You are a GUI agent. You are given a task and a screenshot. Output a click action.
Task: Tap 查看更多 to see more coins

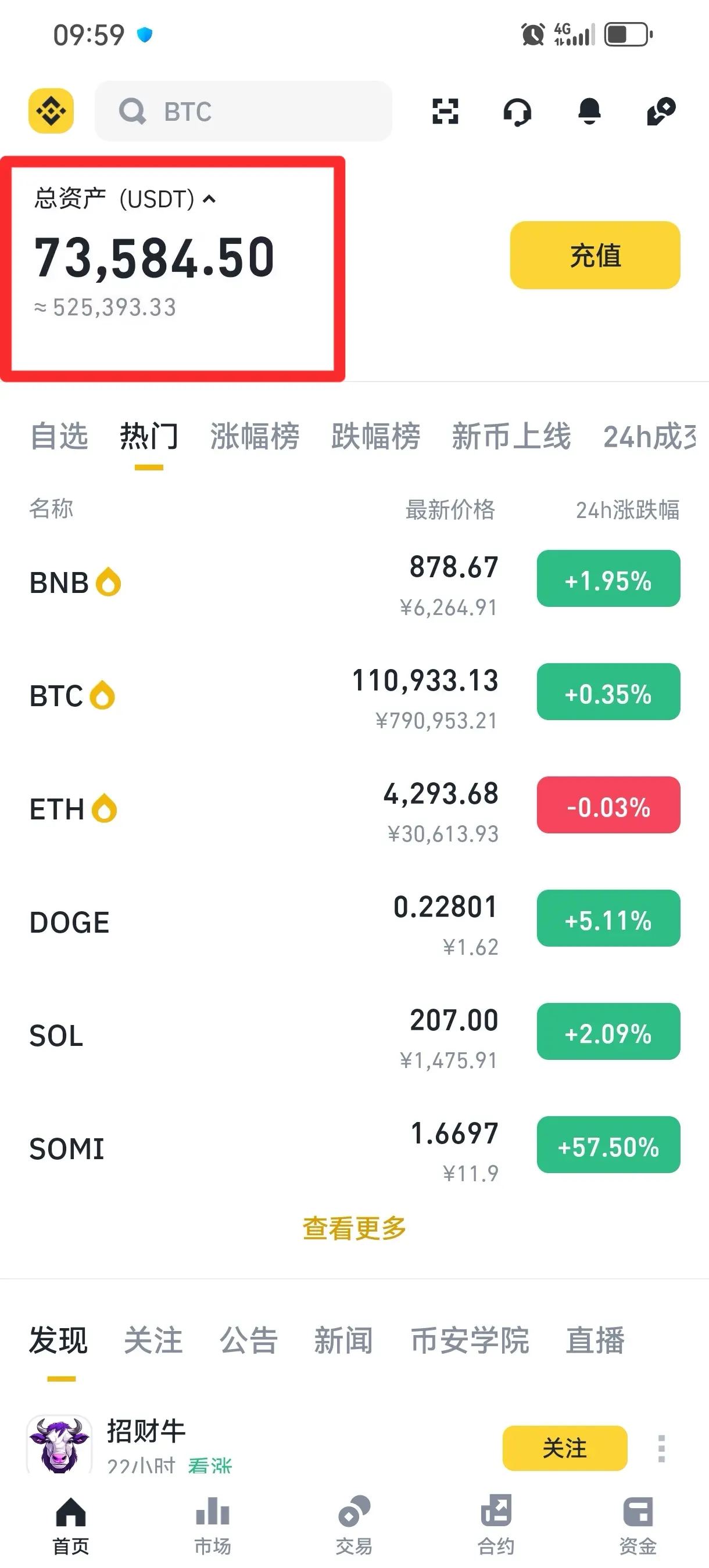tap(354, 1228)
